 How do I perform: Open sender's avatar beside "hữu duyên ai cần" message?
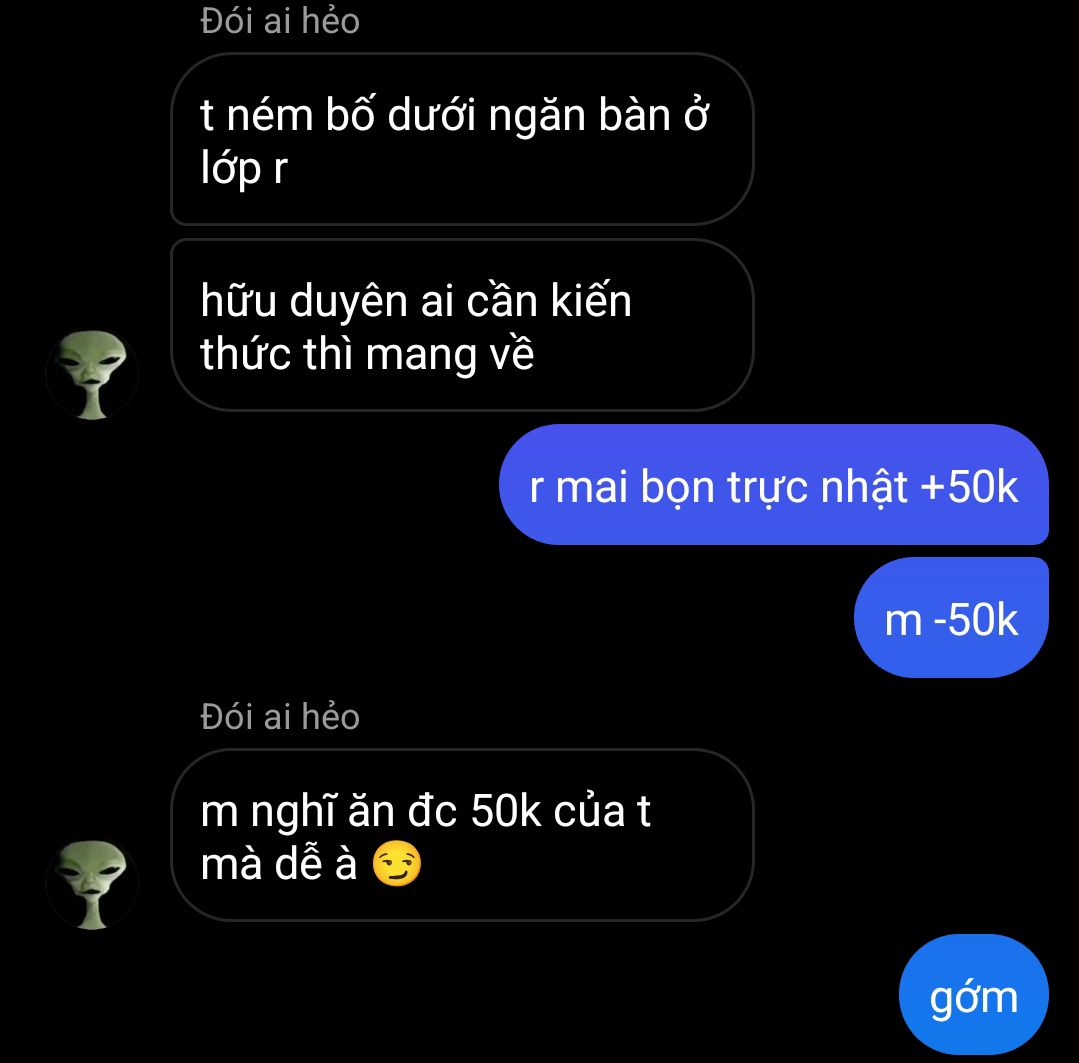pyautogui.click(x=92, y=374)
